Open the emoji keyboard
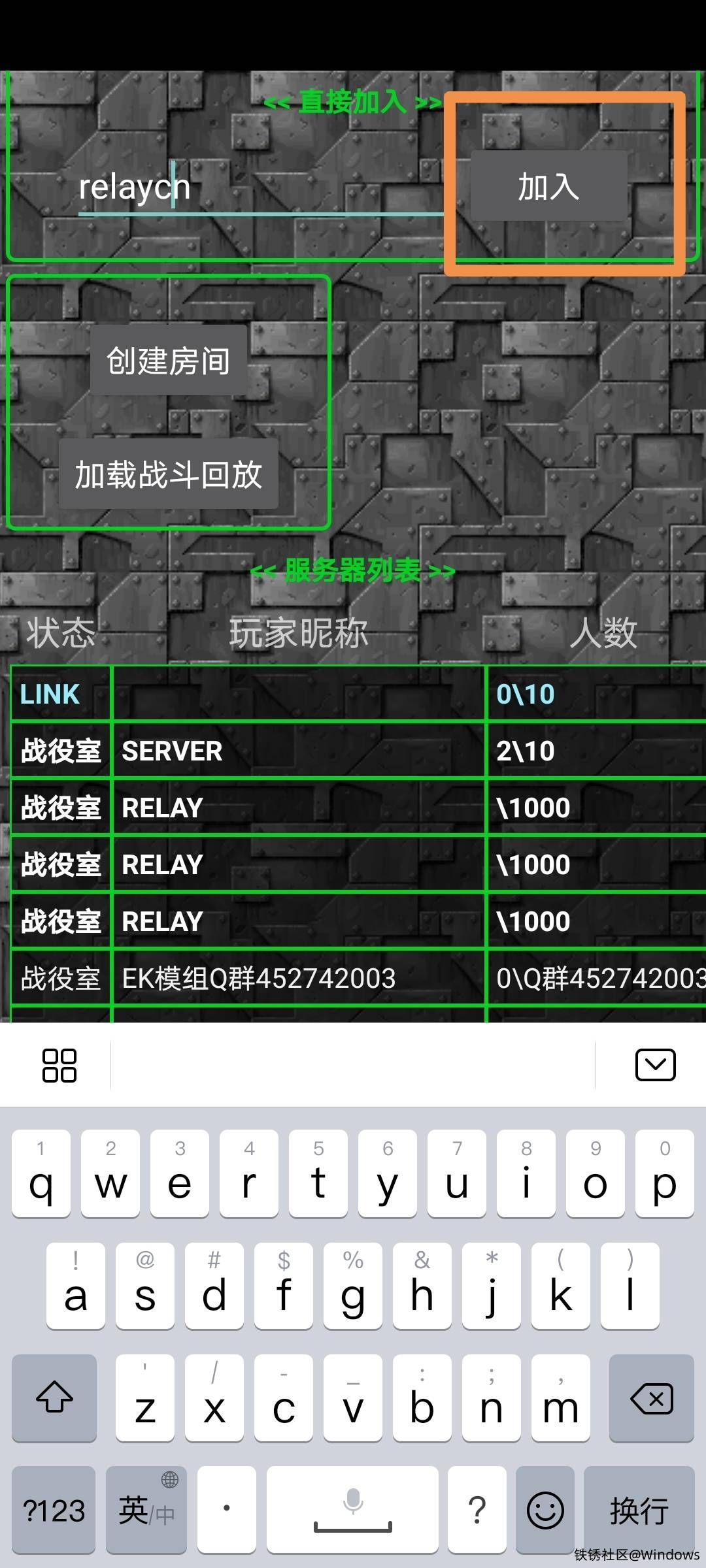This screenshot has height=1568, width=706. (x=545, y=1511)
